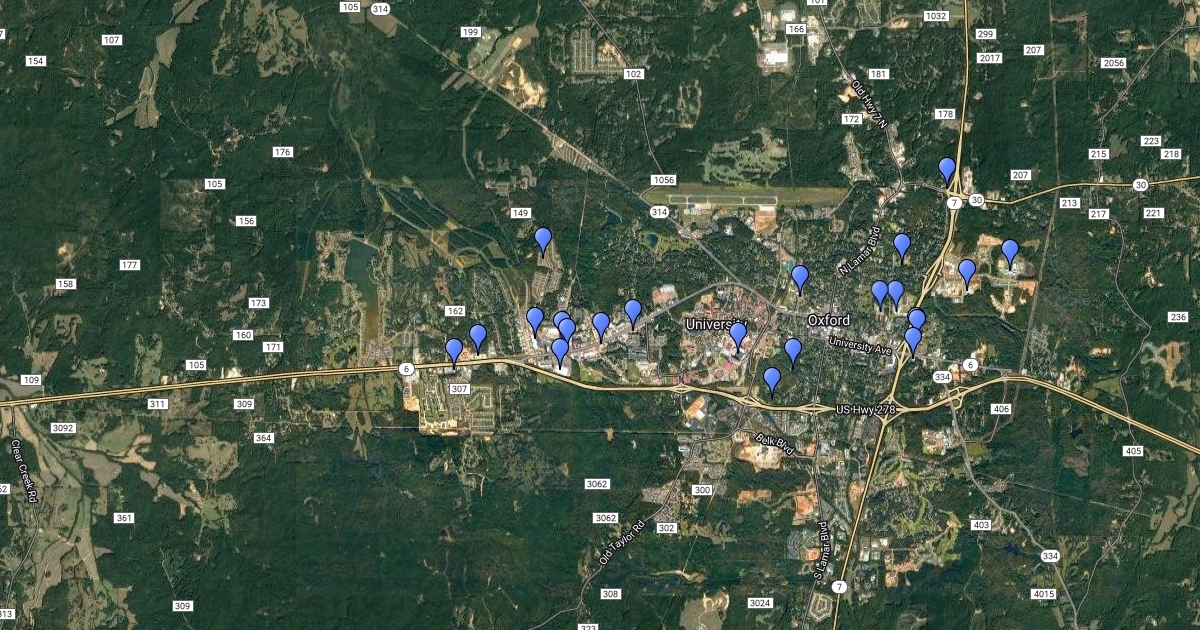Tap the pin nearest the 307 road marker
Viewport: 1200px width, 630px height.
coord(454,350)
